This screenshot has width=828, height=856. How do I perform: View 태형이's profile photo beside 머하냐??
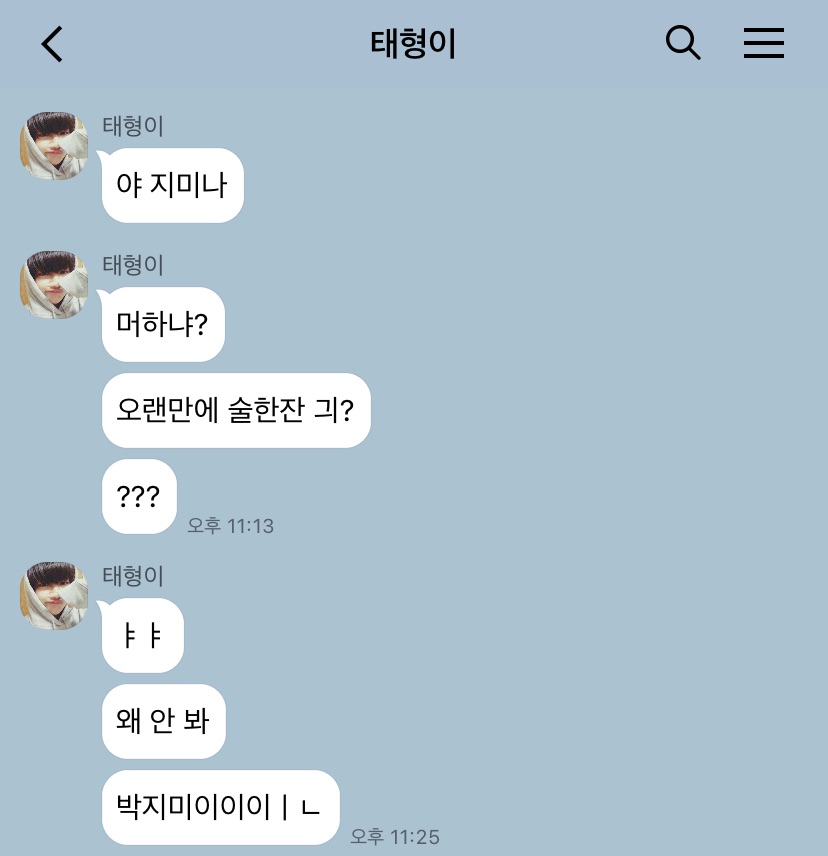point(54,285)
